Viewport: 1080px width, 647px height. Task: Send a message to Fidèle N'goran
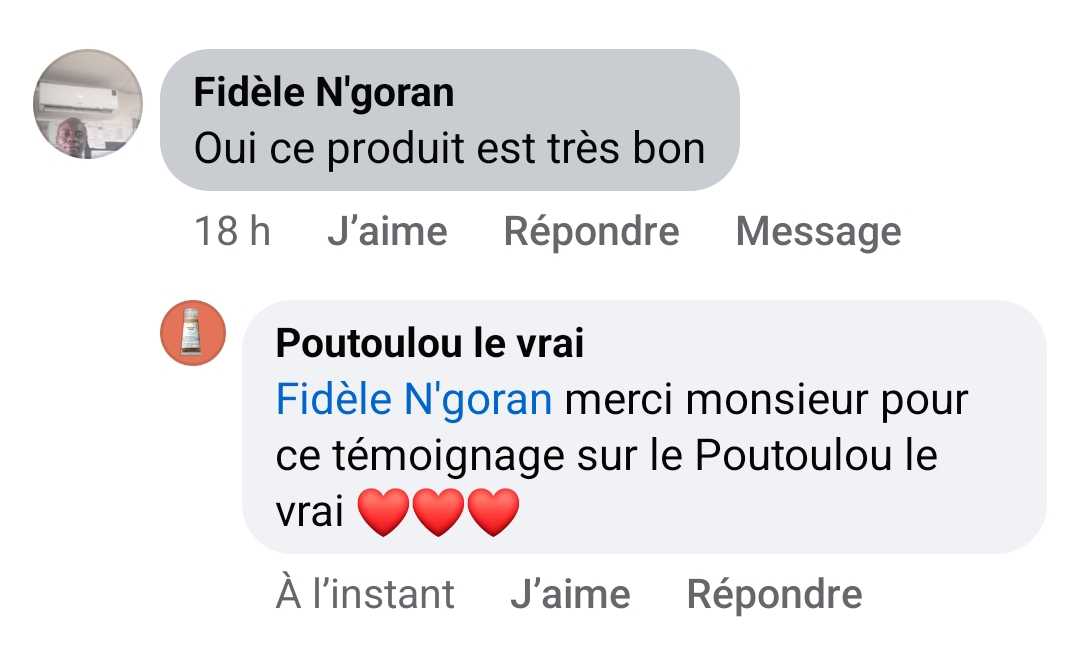(818, 232)
